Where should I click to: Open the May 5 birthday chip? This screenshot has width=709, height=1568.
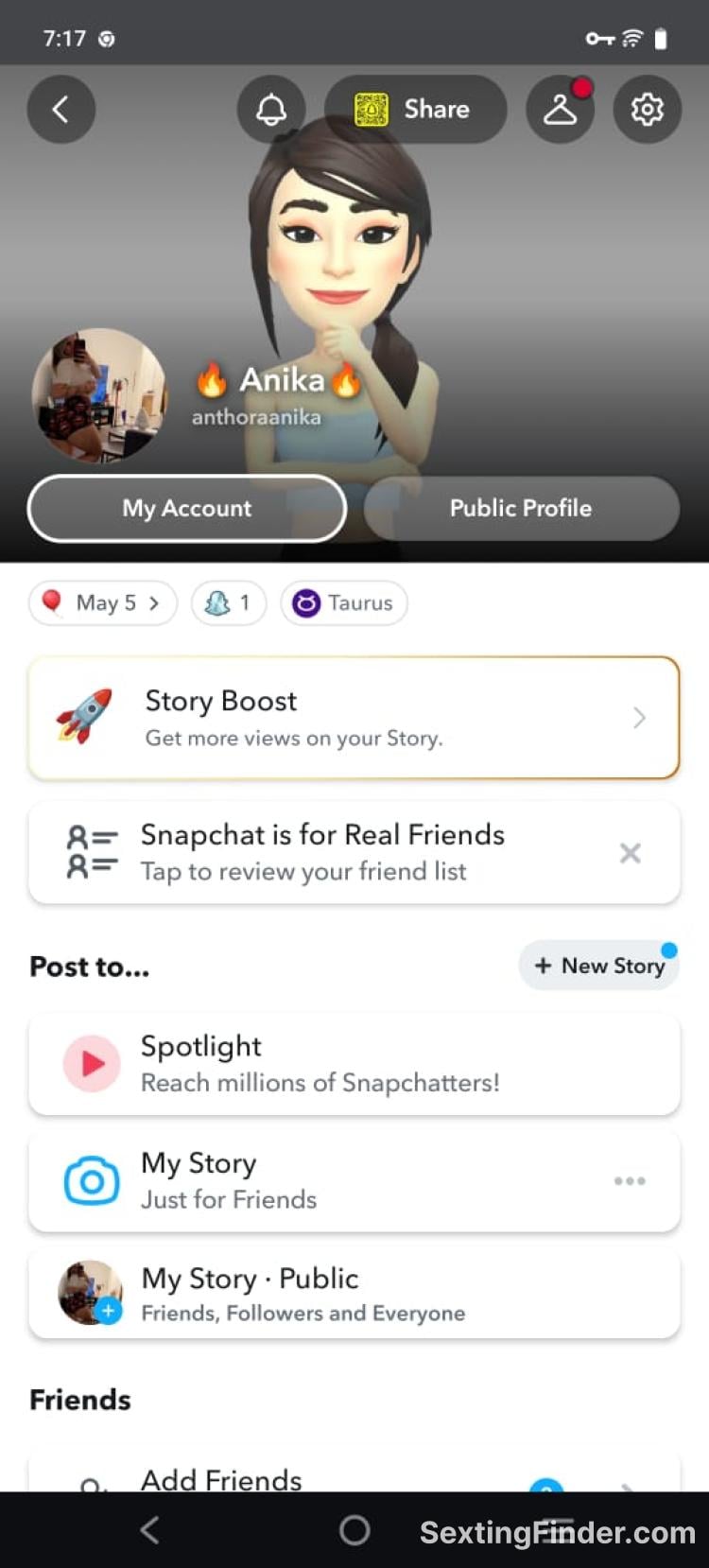click(103, 603)
